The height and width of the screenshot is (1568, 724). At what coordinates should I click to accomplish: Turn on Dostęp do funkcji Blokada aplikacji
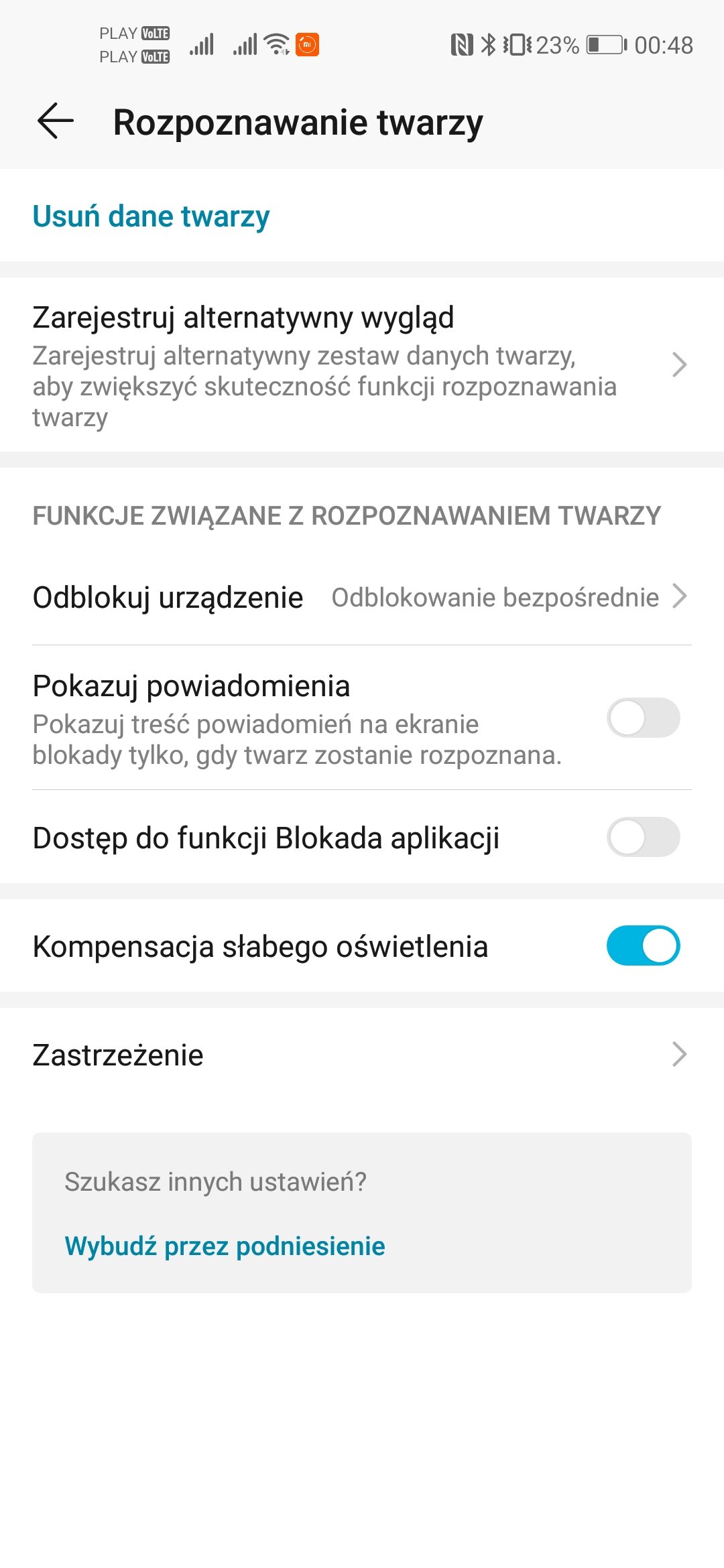pos(644,837)
